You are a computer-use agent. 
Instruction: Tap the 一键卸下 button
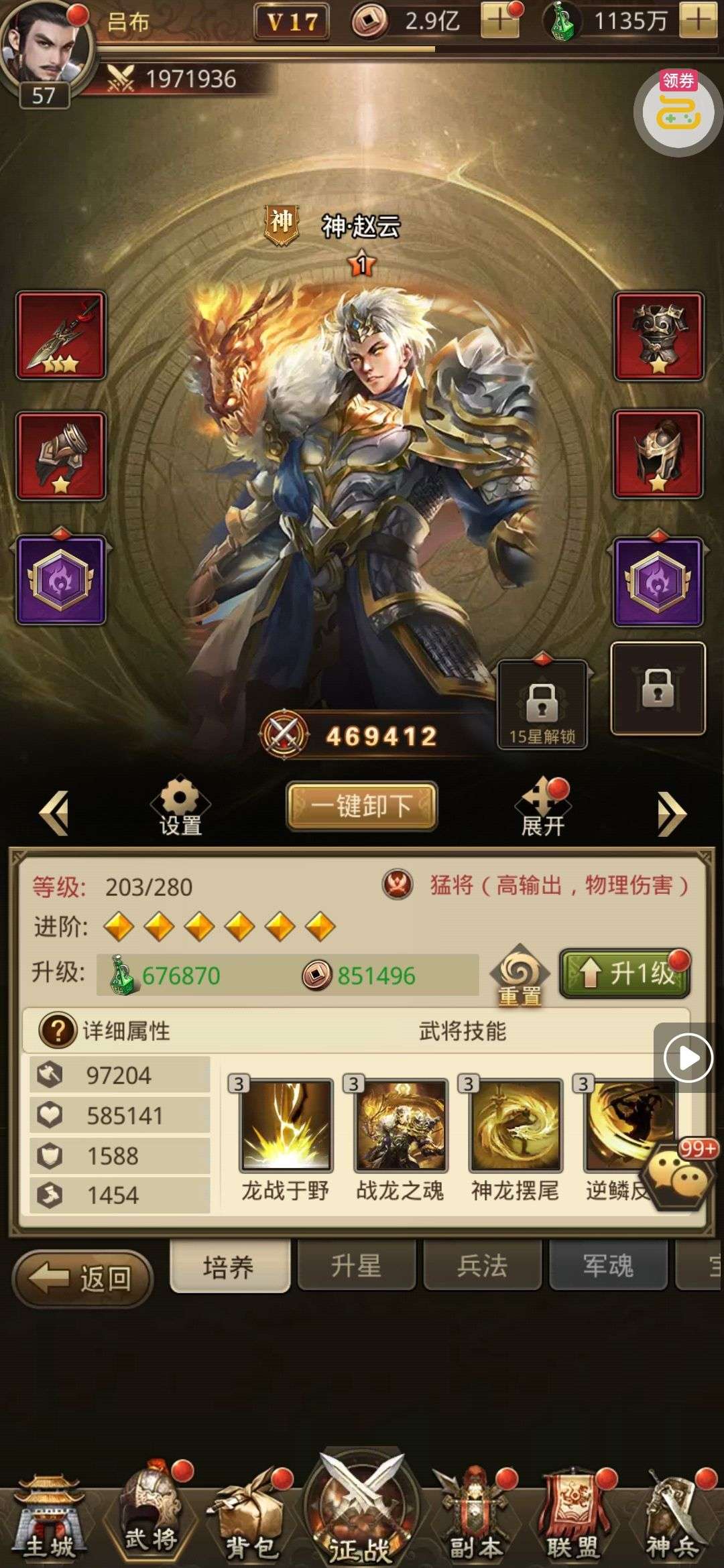tap(362, 806)
